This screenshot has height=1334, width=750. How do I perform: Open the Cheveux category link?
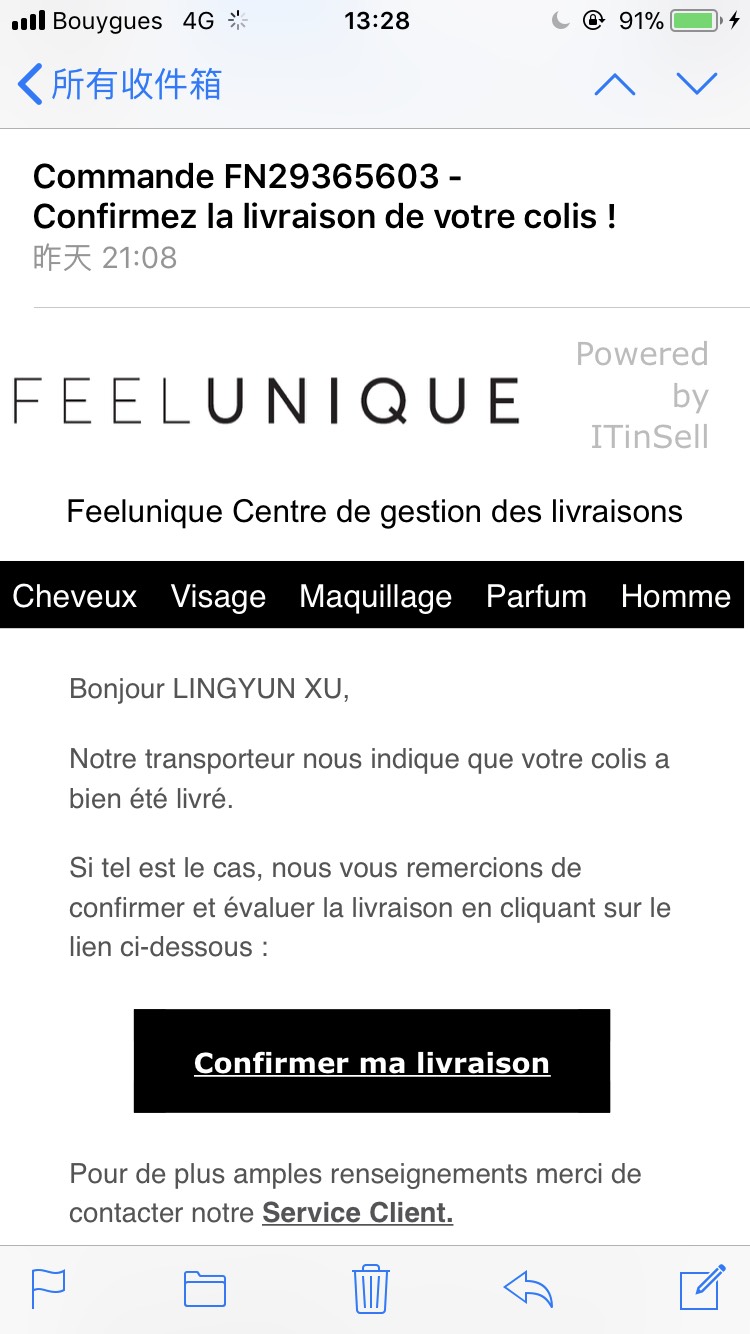pos(75,596)
